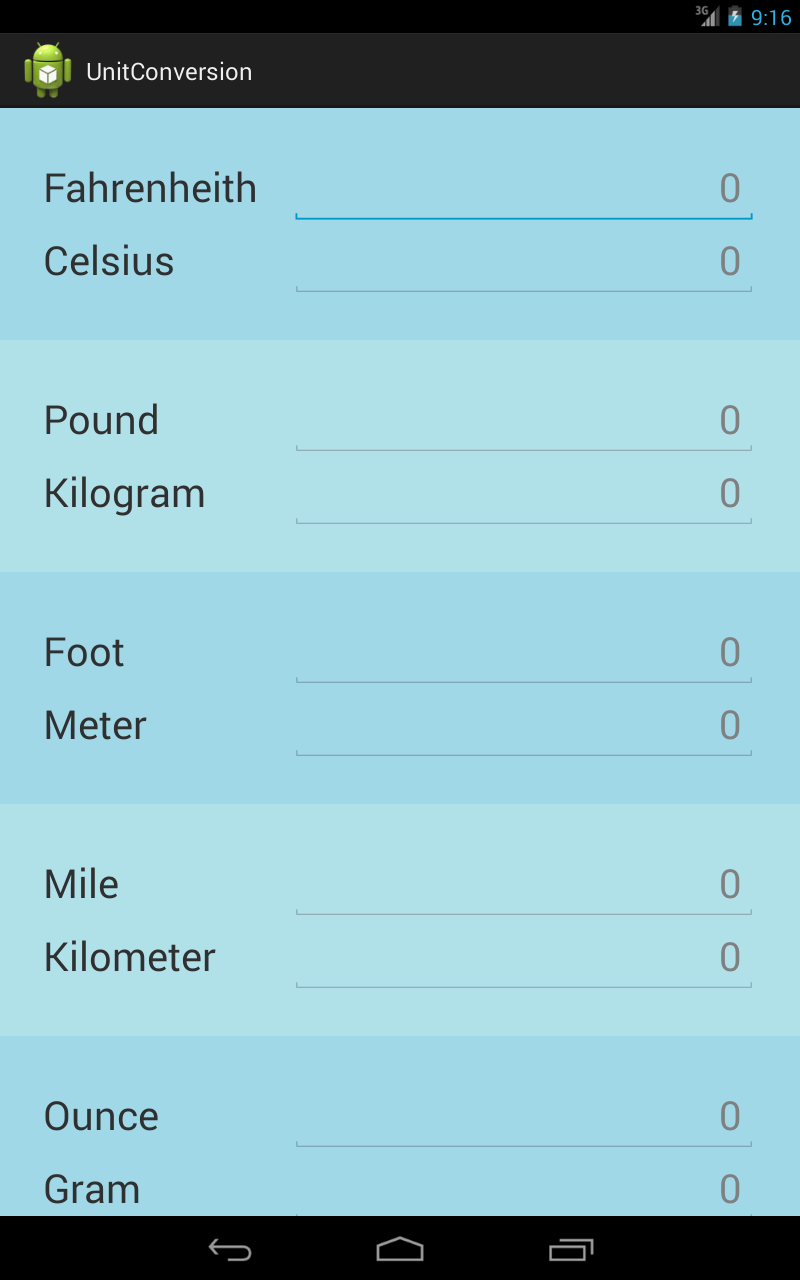Image resolution: width=800 pixels, height=1280 pixels.
Task: Tap the Home navigation button
Action: (x=400, y=1249)
